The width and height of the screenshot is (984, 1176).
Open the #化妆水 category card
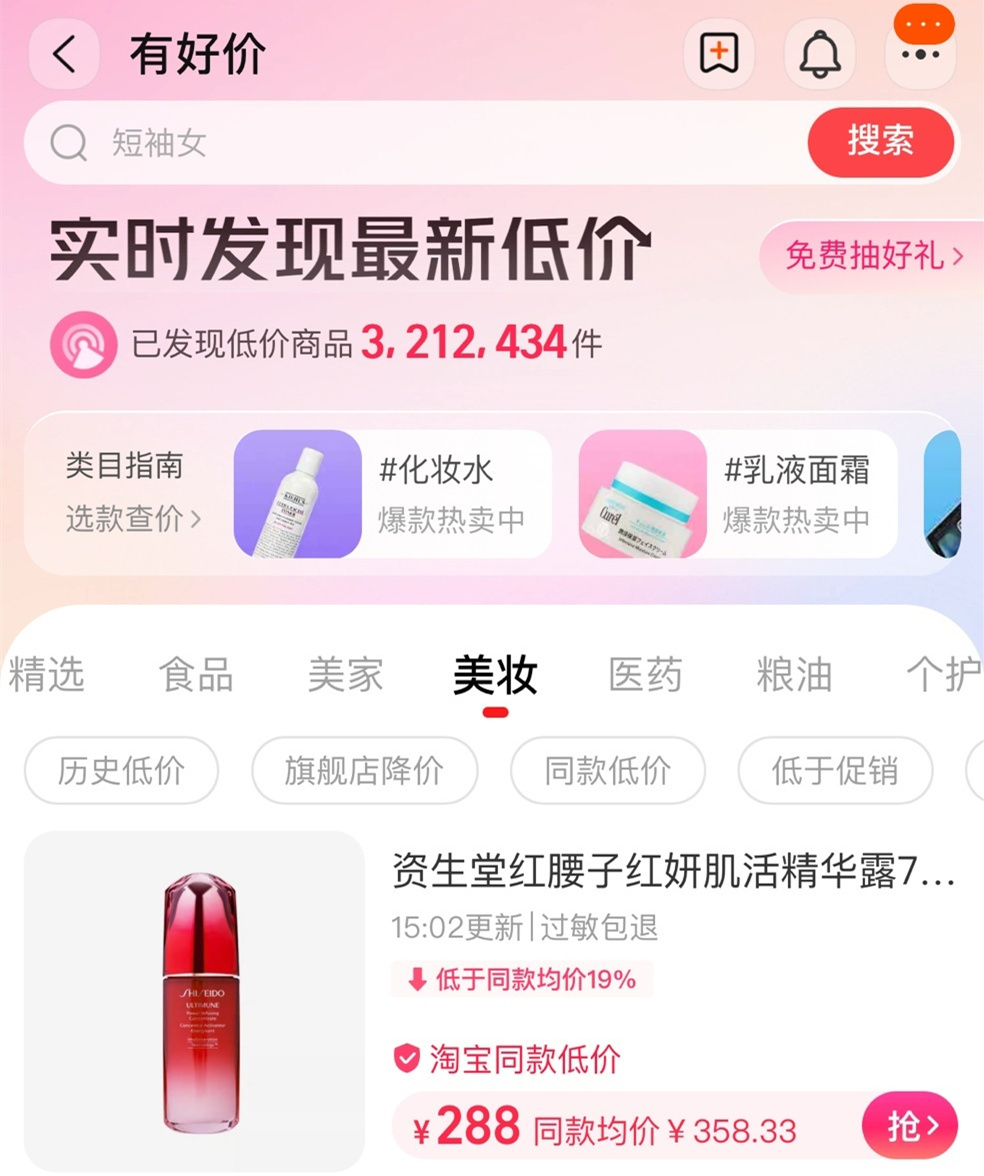(392, 494)
